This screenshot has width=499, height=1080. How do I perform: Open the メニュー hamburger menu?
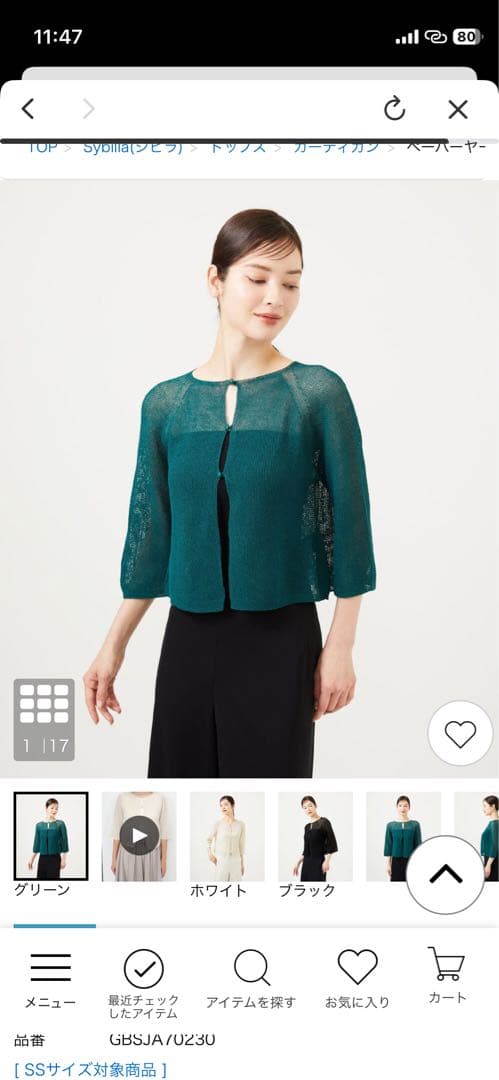pos(50,979)
